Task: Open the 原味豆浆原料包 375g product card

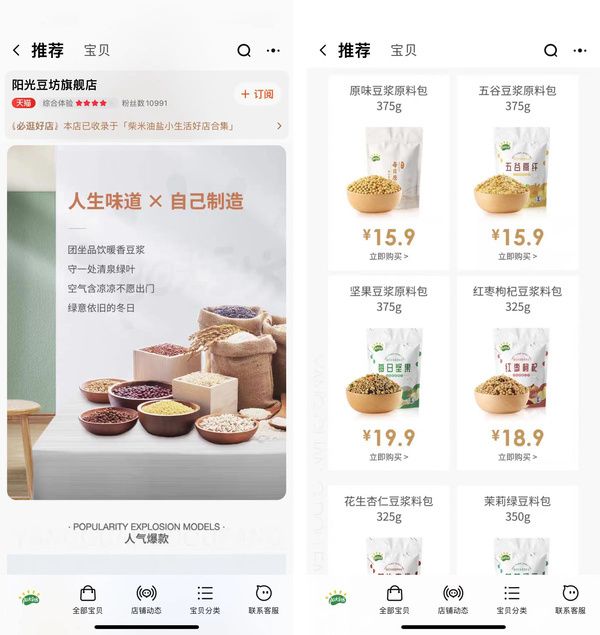Action: (x=388, y=170)
